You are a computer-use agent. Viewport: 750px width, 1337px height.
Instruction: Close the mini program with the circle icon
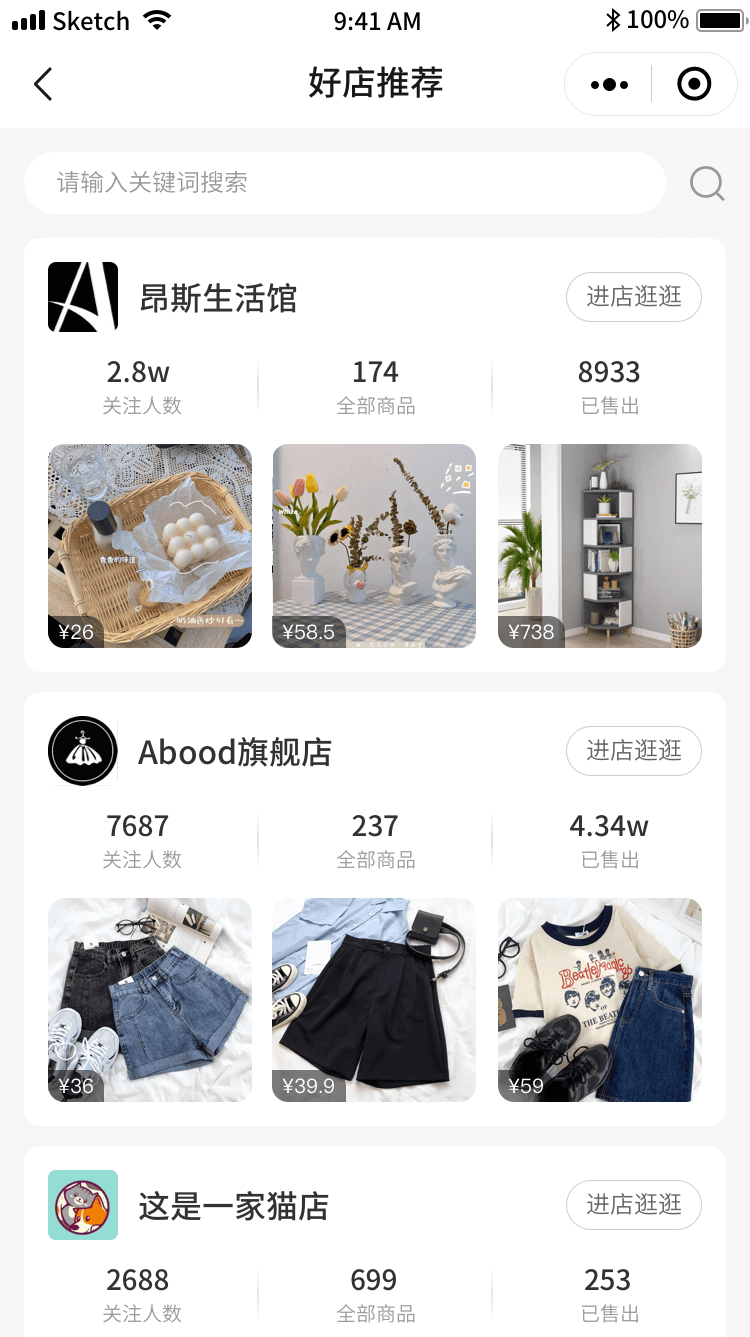coord(694,85)
